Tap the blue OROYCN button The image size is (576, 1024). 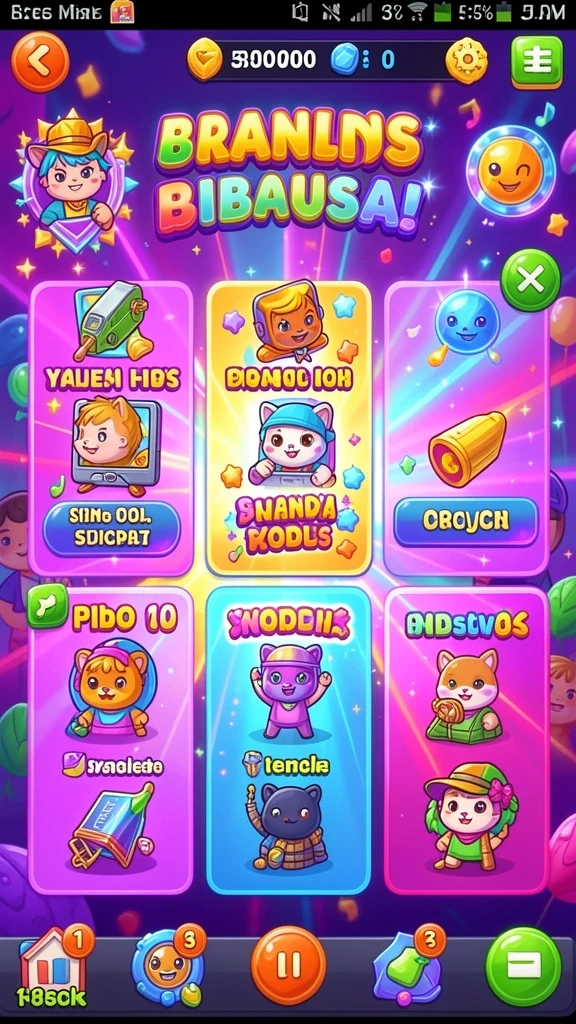click(x=466, y=521)
